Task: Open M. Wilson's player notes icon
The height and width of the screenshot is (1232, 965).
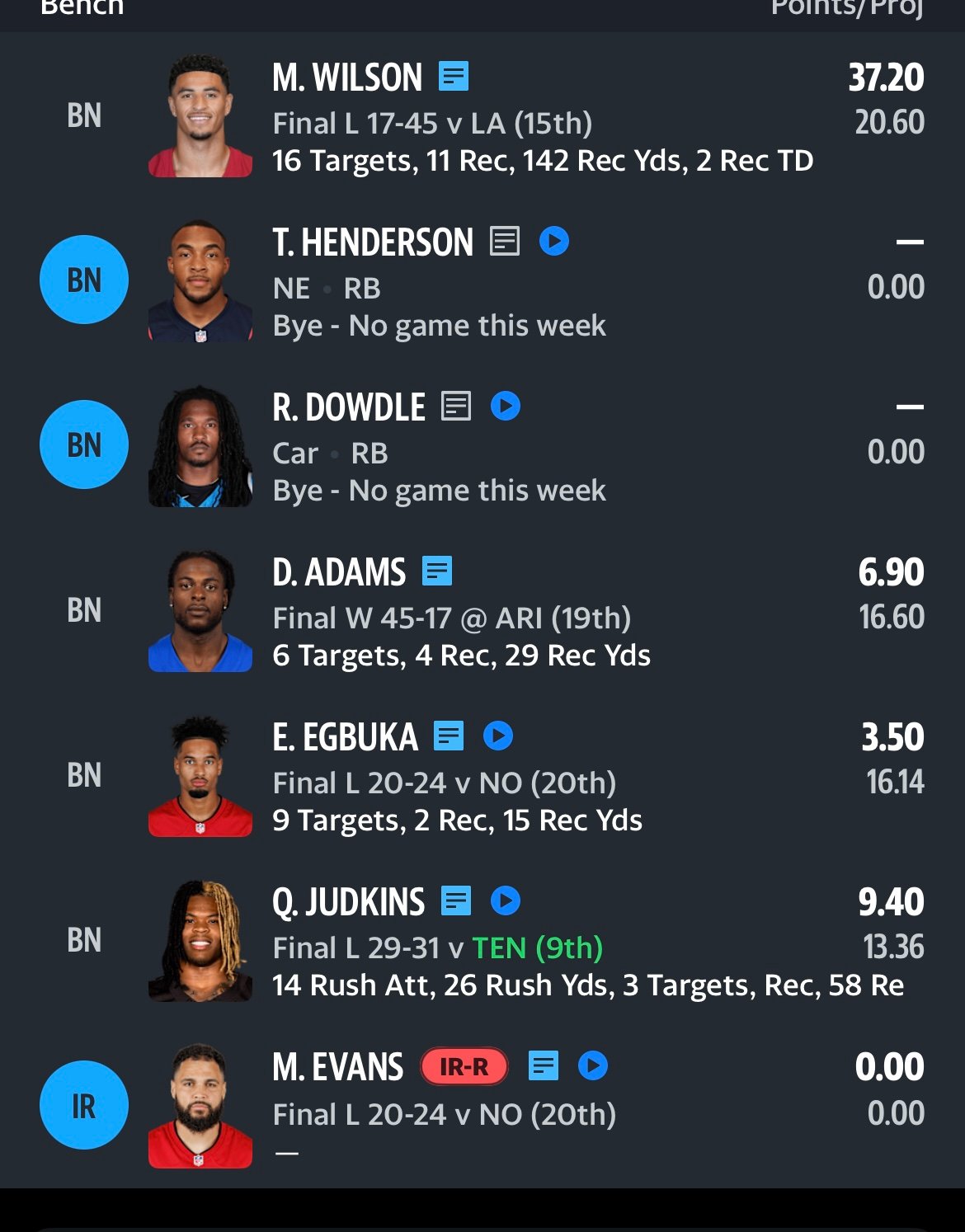Action: tap(454, 77)
